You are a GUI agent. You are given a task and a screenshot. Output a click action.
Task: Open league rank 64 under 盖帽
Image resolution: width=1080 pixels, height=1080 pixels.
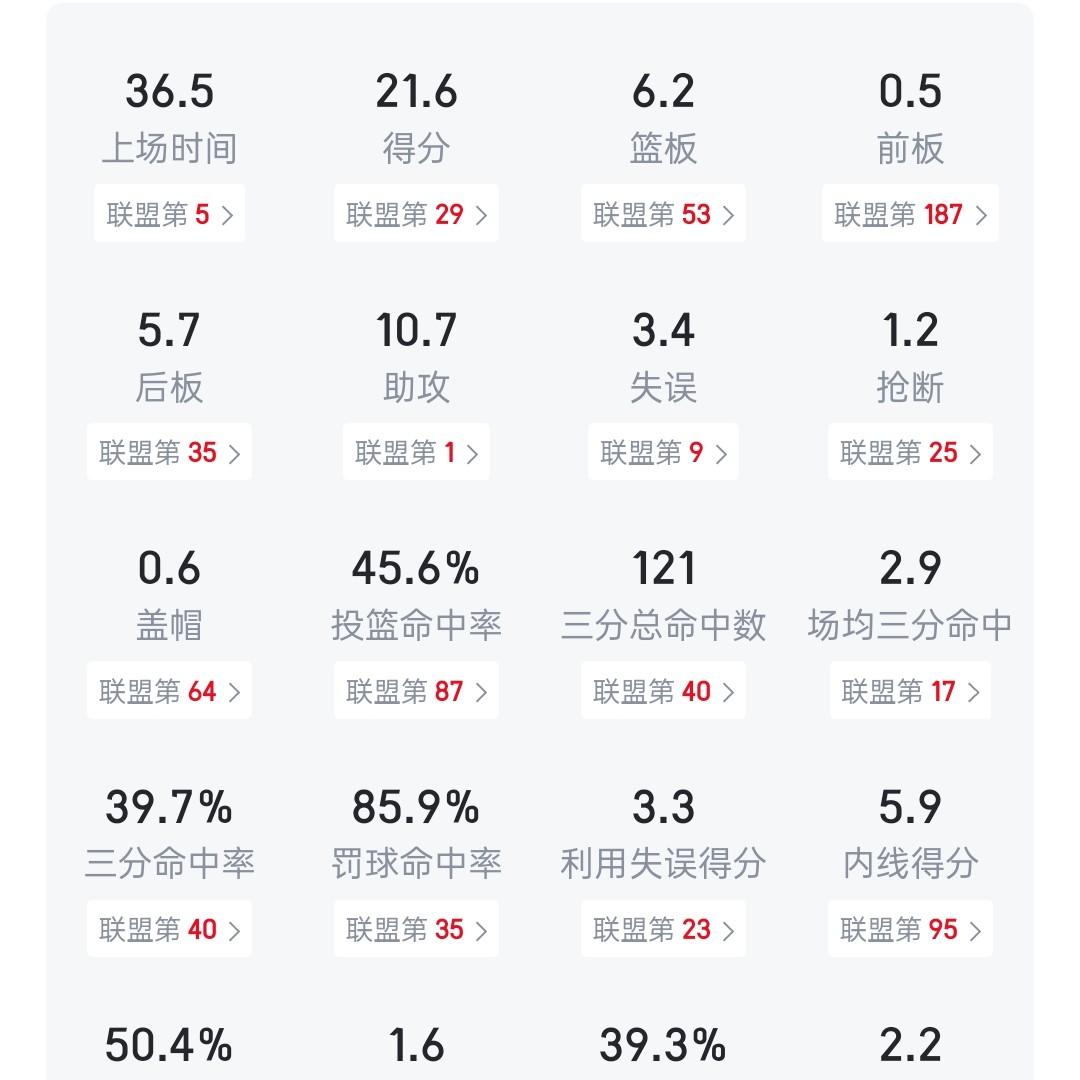click(x=169, y=690)
